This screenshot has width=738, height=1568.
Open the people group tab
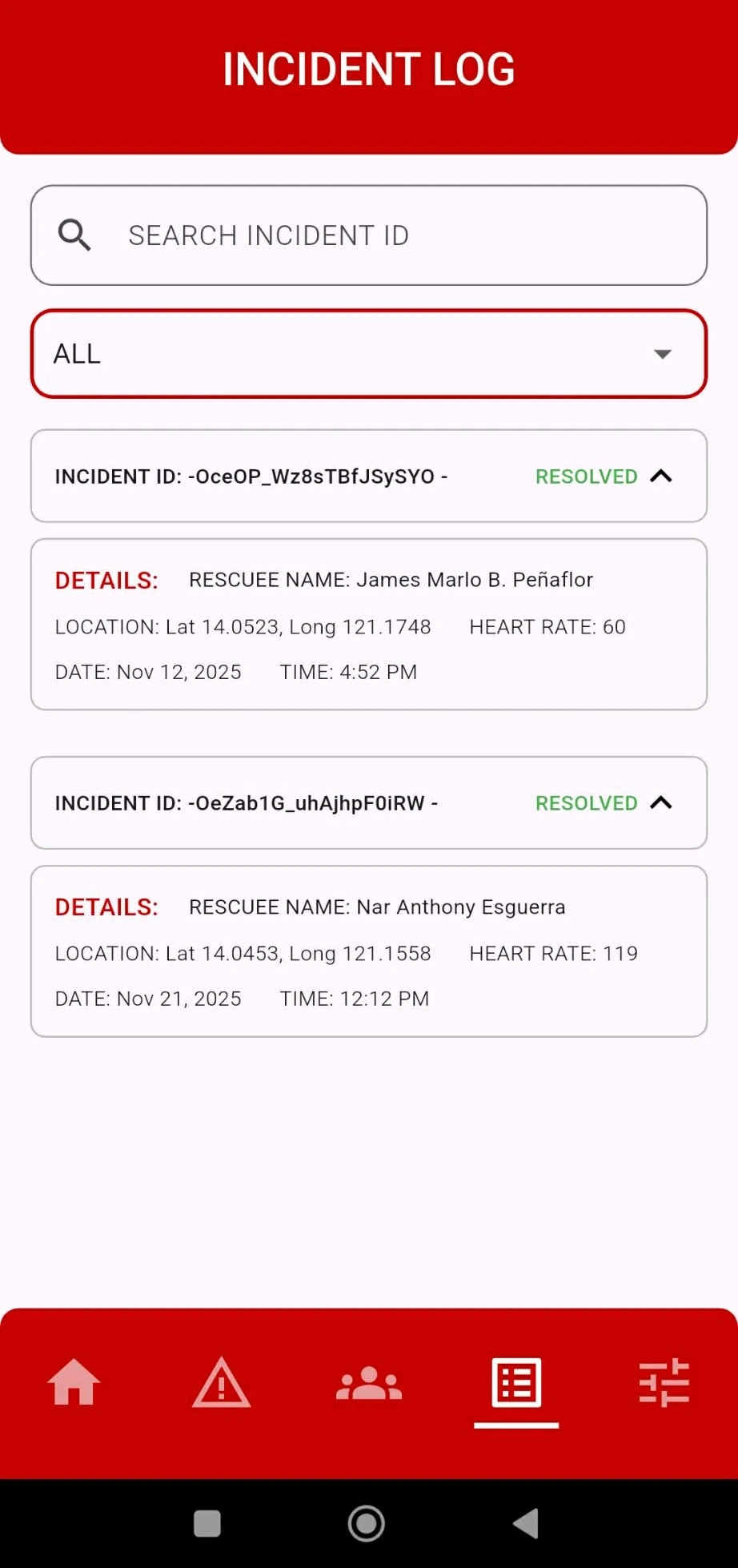click(369, 1383)
